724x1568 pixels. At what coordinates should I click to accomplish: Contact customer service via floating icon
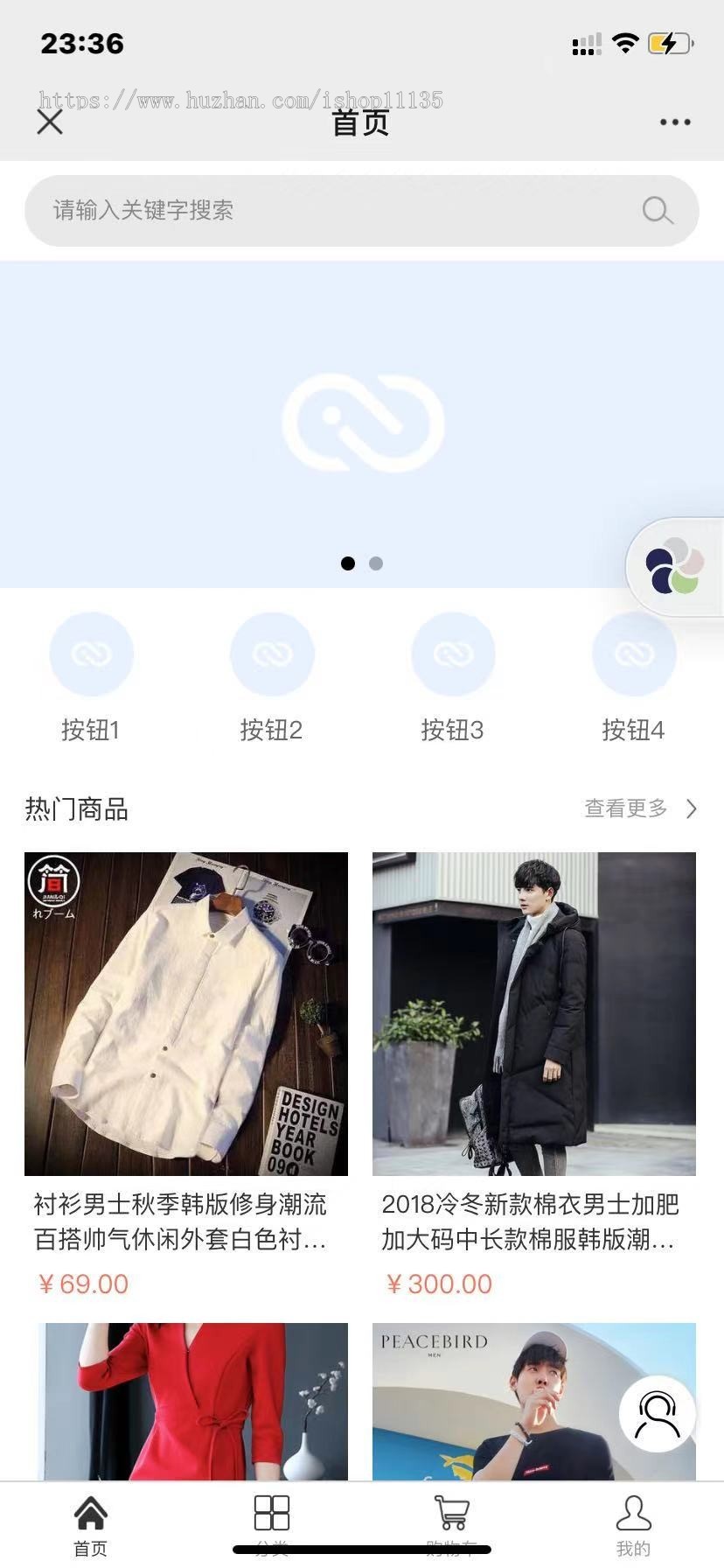[x=658, y=1413]
